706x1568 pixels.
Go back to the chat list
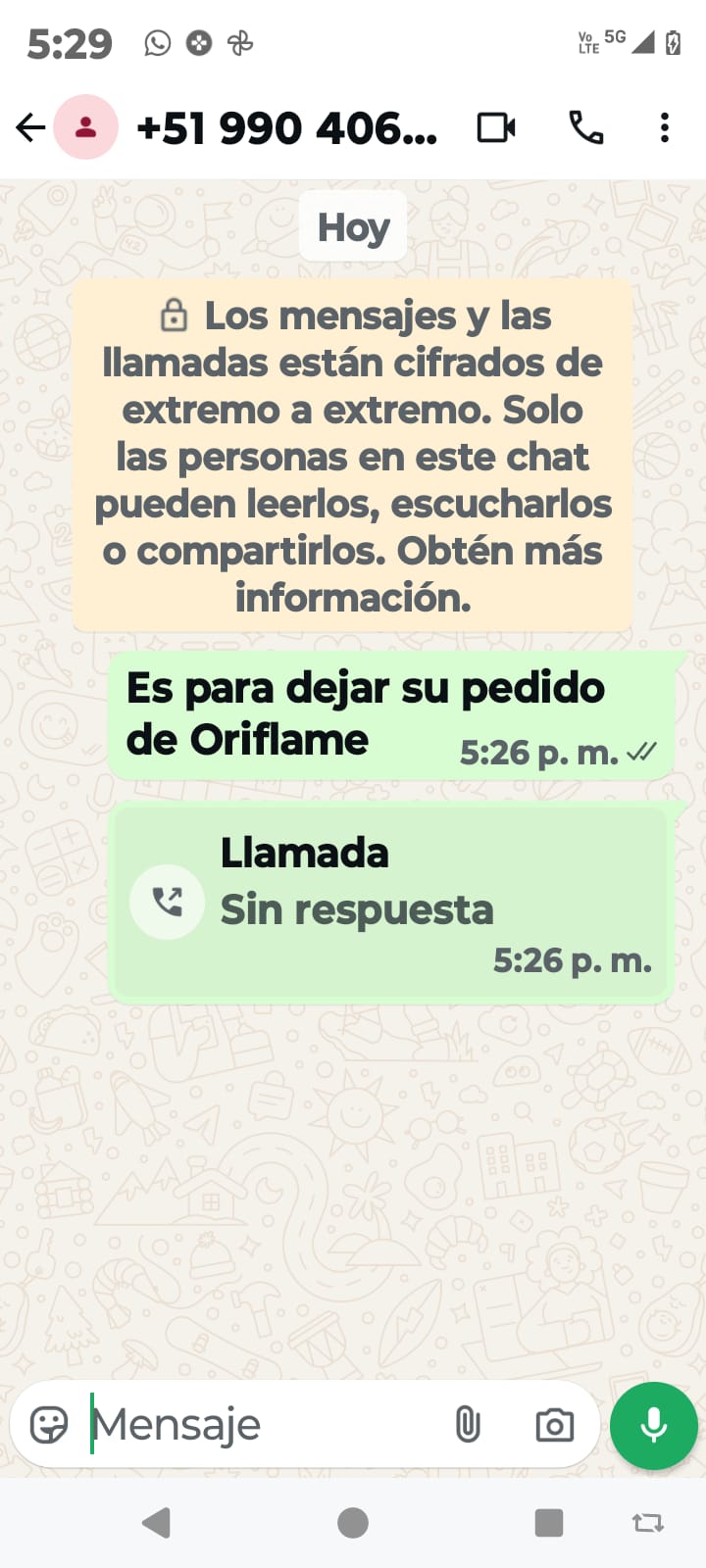coord(30,127)
